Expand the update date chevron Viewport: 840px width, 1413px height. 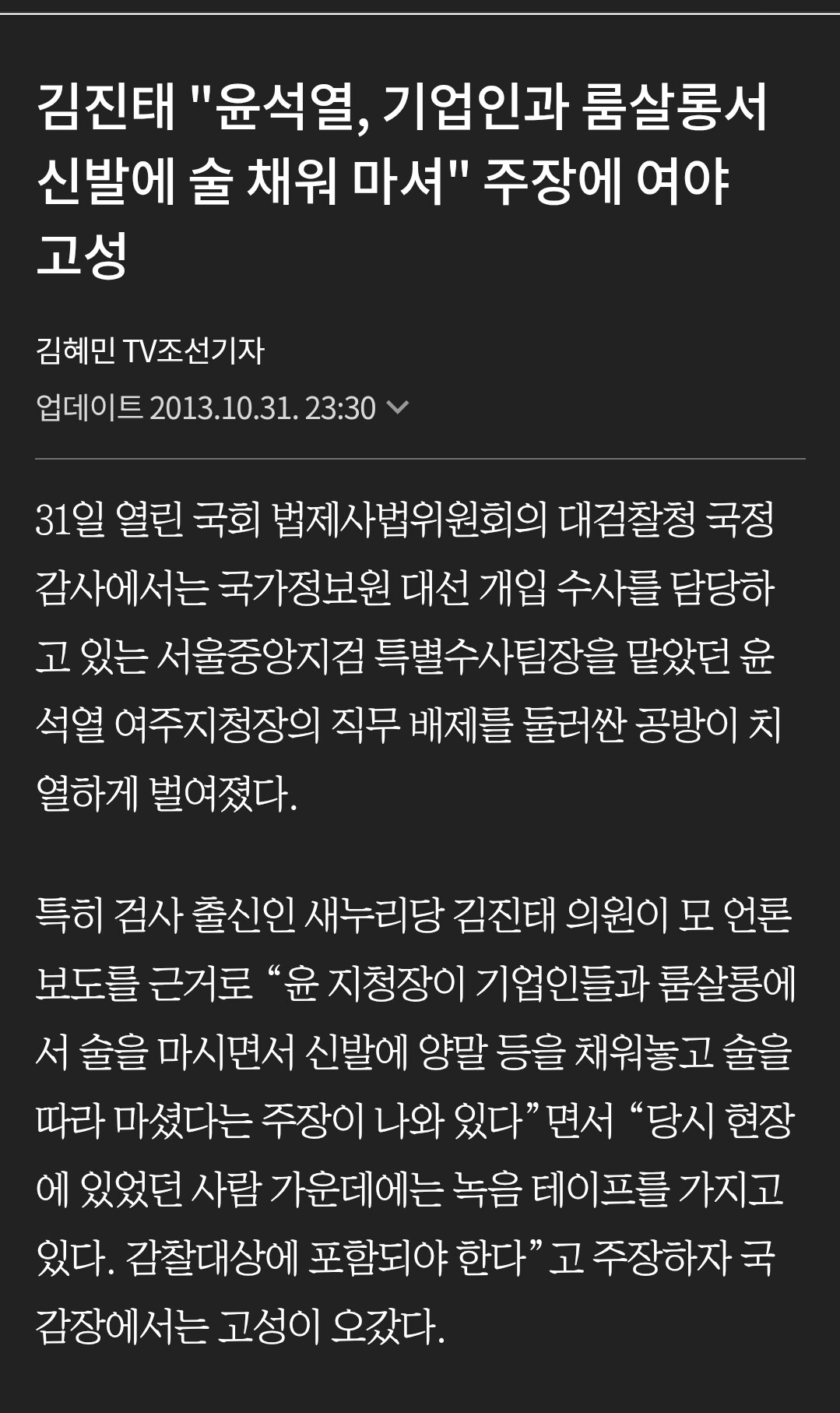tap(397, 407)
